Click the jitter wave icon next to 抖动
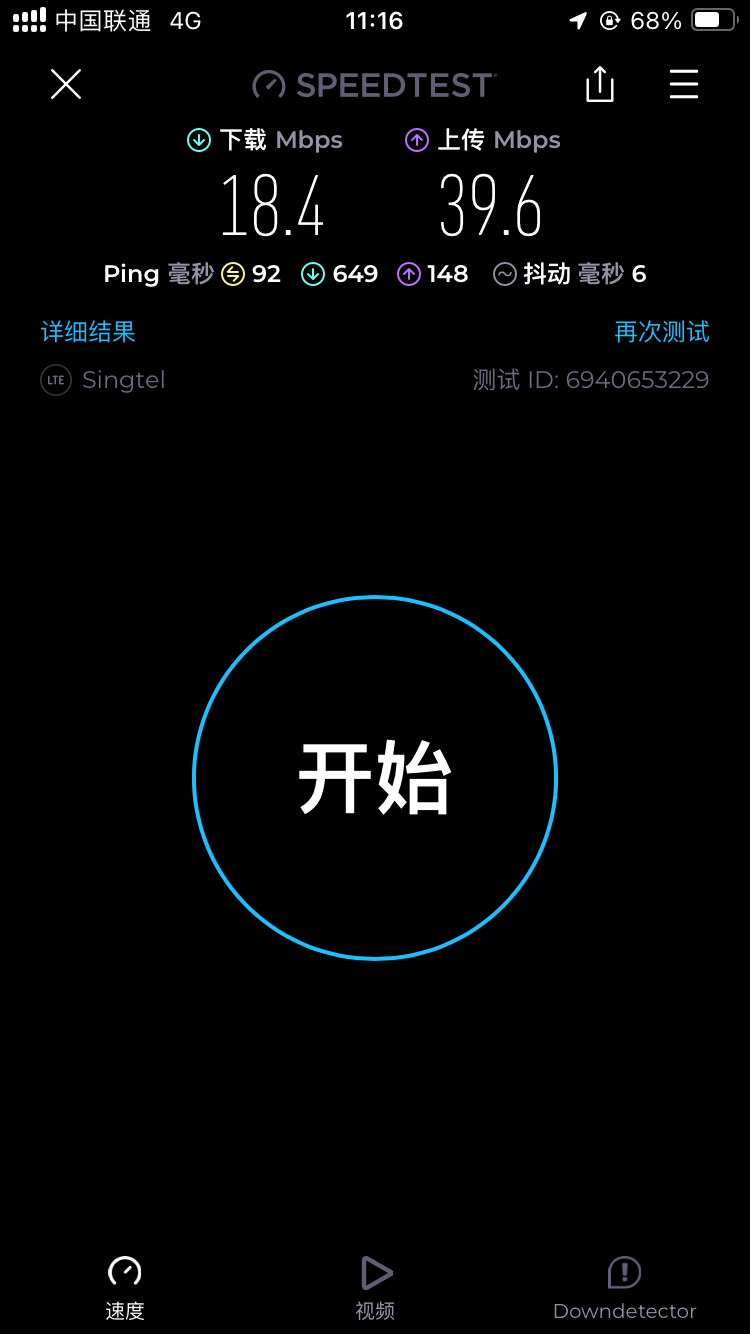Image resolution: width=750 pixels, height=1334 pixels. (505, 273)
